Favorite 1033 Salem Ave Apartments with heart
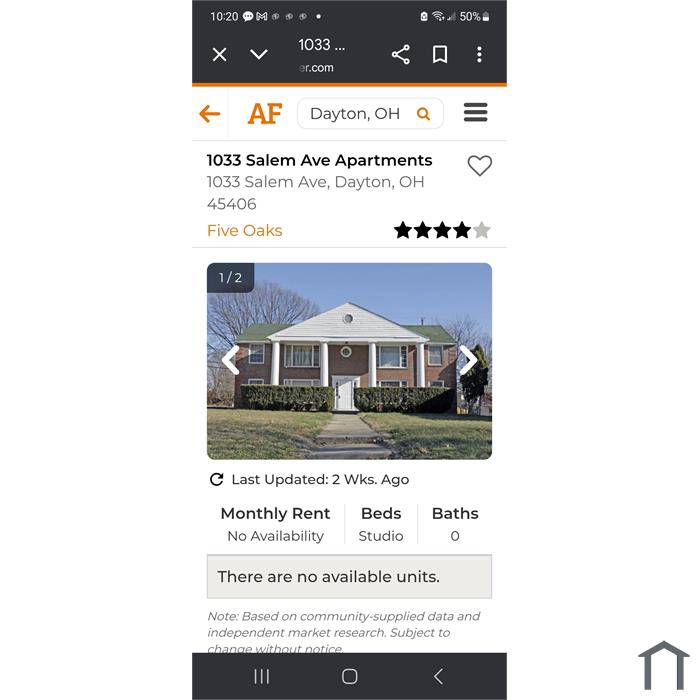The height and width of the screenshot is (700, 700). [x=480, y=166]
